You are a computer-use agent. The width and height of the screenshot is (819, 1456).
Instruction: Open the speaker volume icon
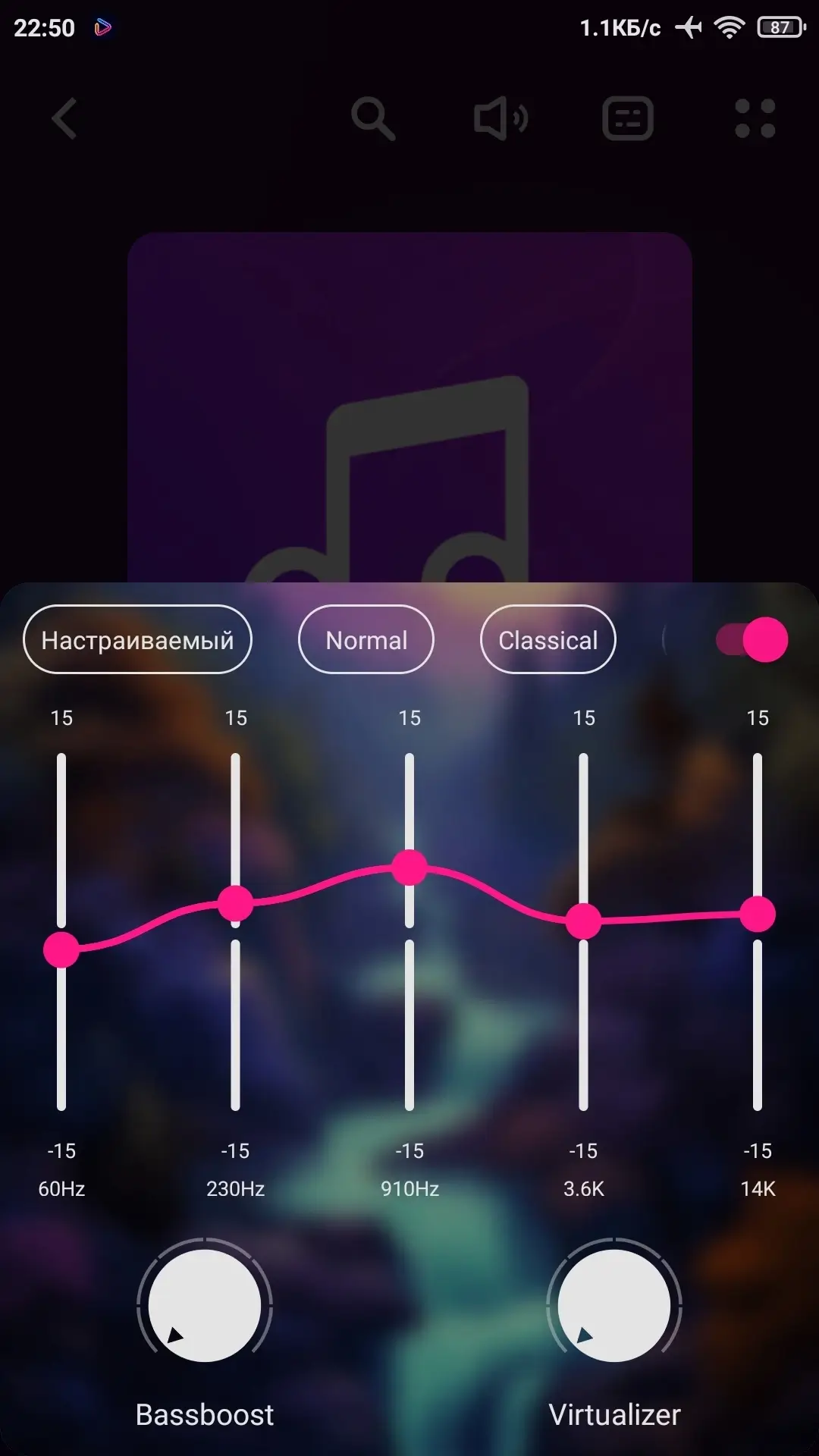coord(500,119)
